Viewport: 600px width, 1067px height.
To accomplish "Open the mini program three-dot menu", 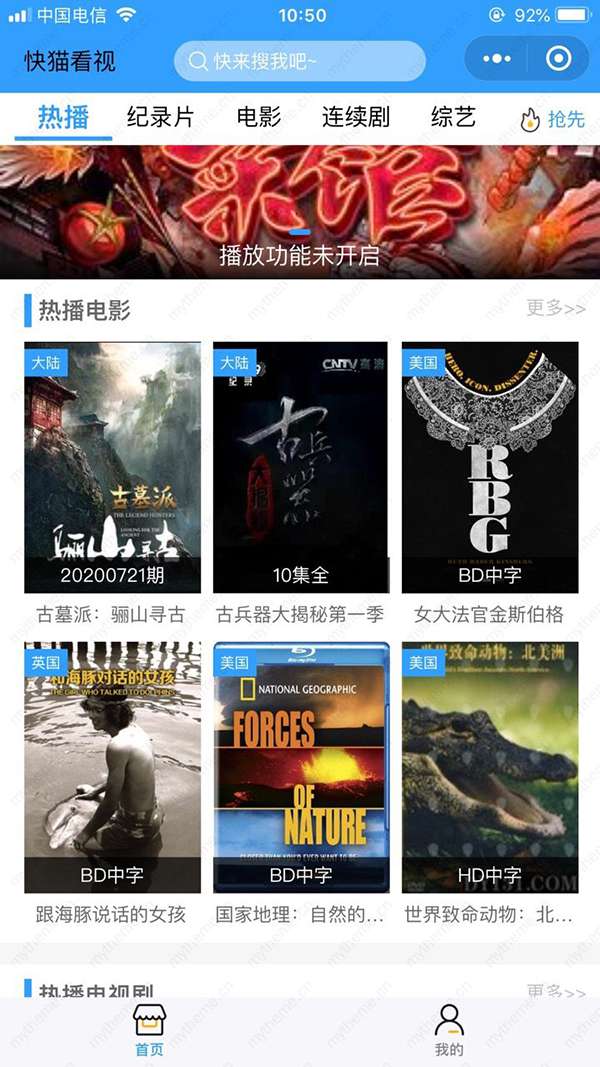I will point(497,59).
